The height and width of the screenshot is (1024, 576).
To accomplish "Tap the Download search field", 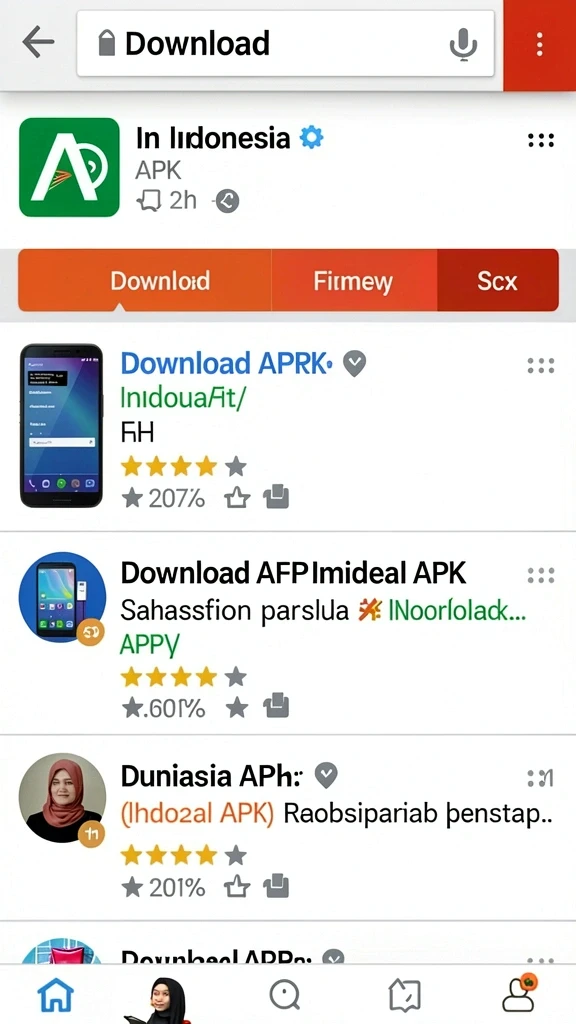I will point(285,43).
